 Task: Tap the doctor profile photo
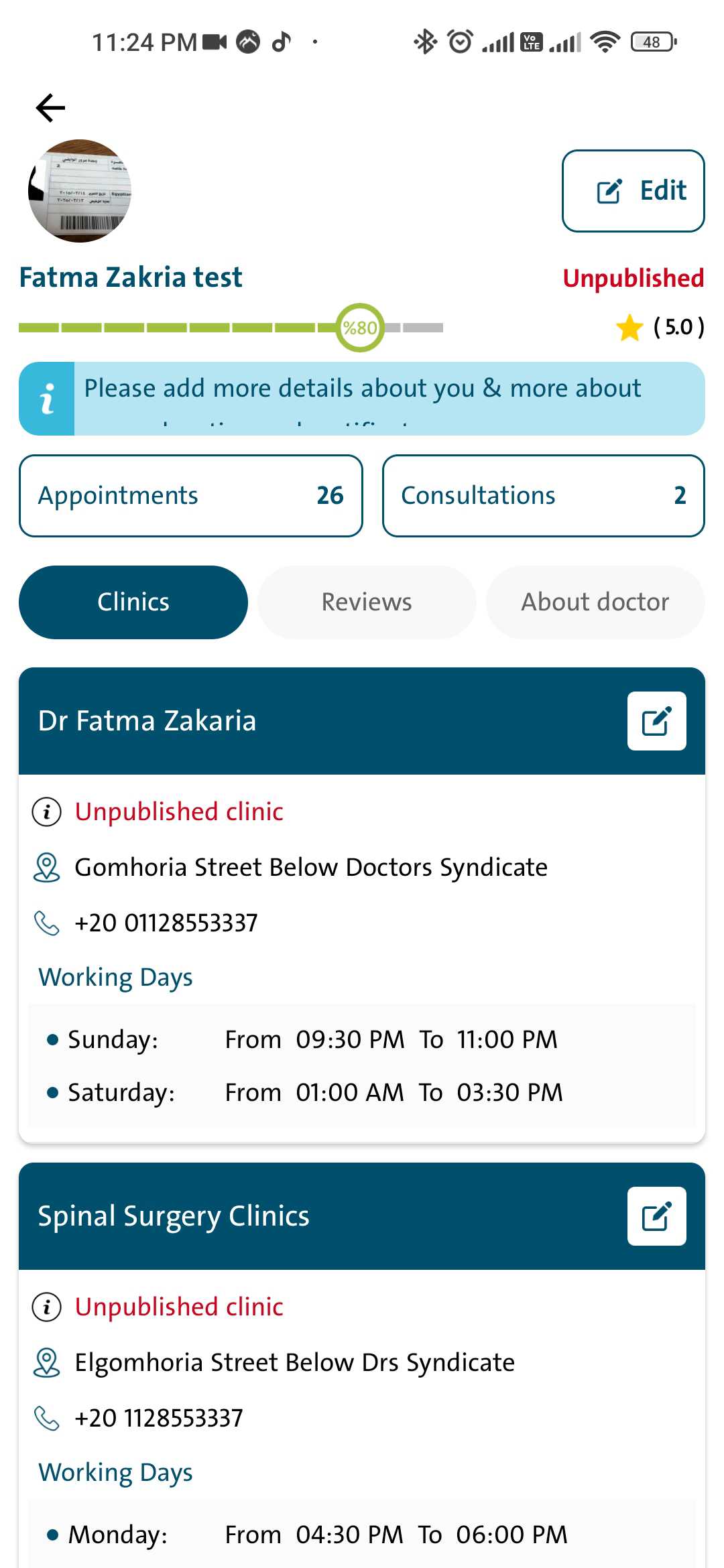click(x=80, y=191)
